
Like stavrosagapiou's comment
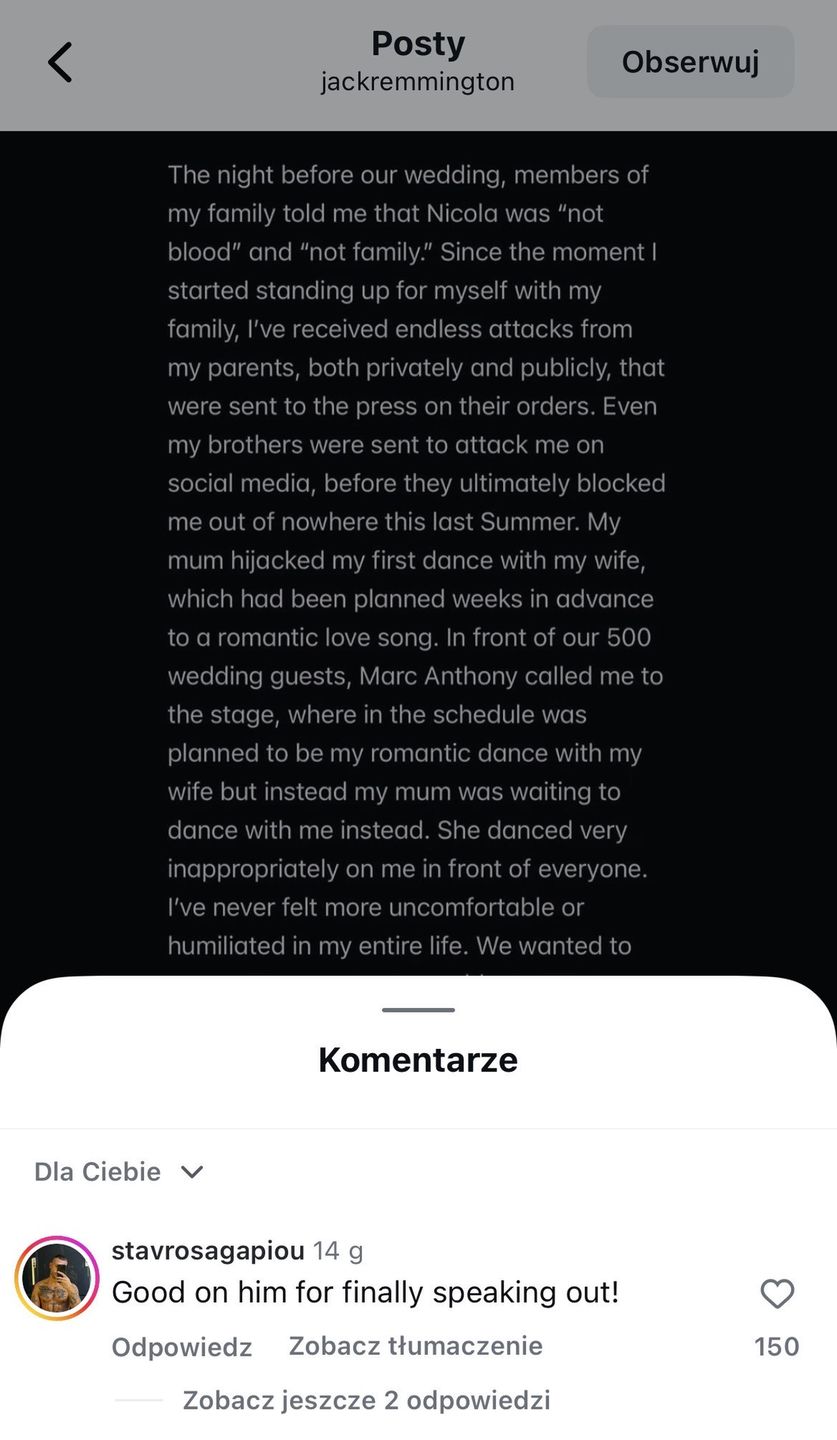(777, 1294)
